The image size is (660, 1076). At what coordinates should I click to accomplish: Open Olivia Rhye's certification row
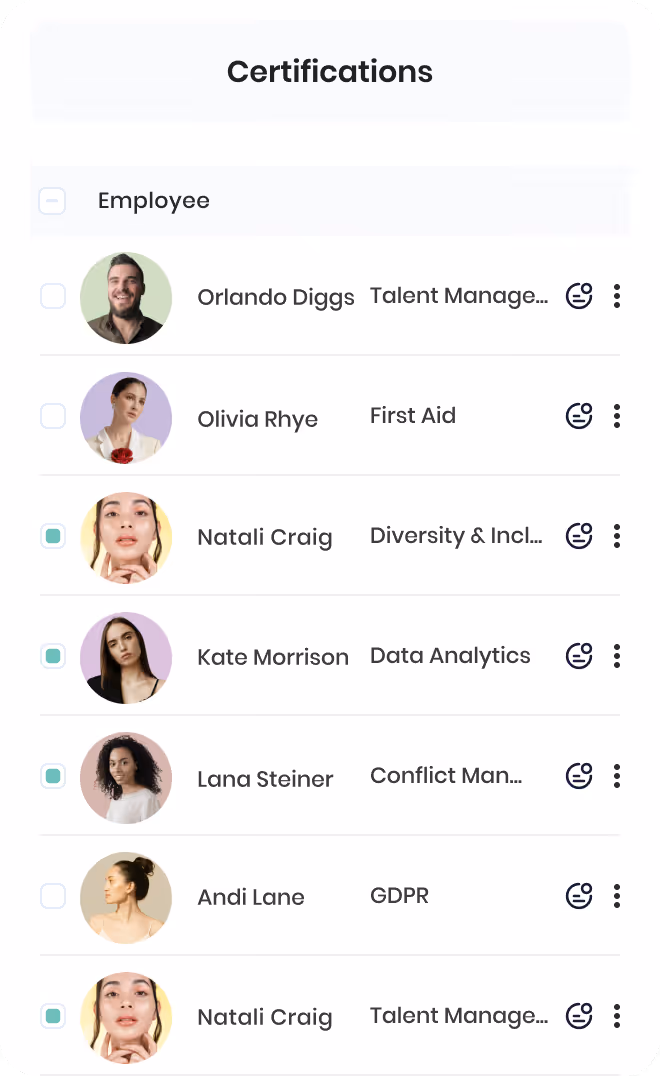[x=330, y=417]
